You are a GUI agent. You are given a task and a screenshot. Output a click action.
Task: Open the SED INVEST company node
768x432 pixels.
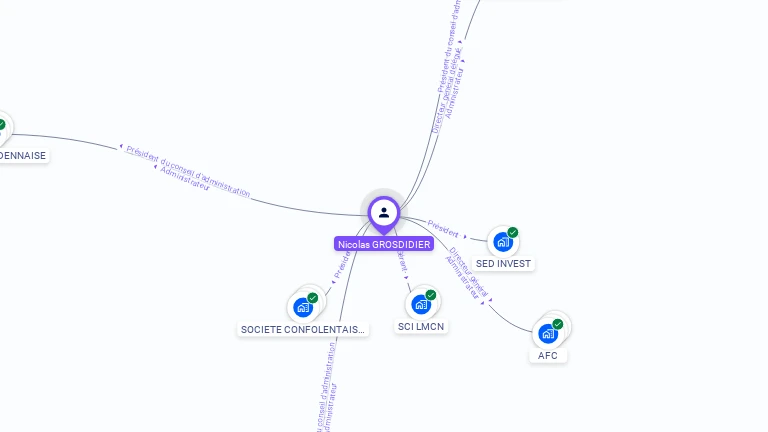(503, 242)
